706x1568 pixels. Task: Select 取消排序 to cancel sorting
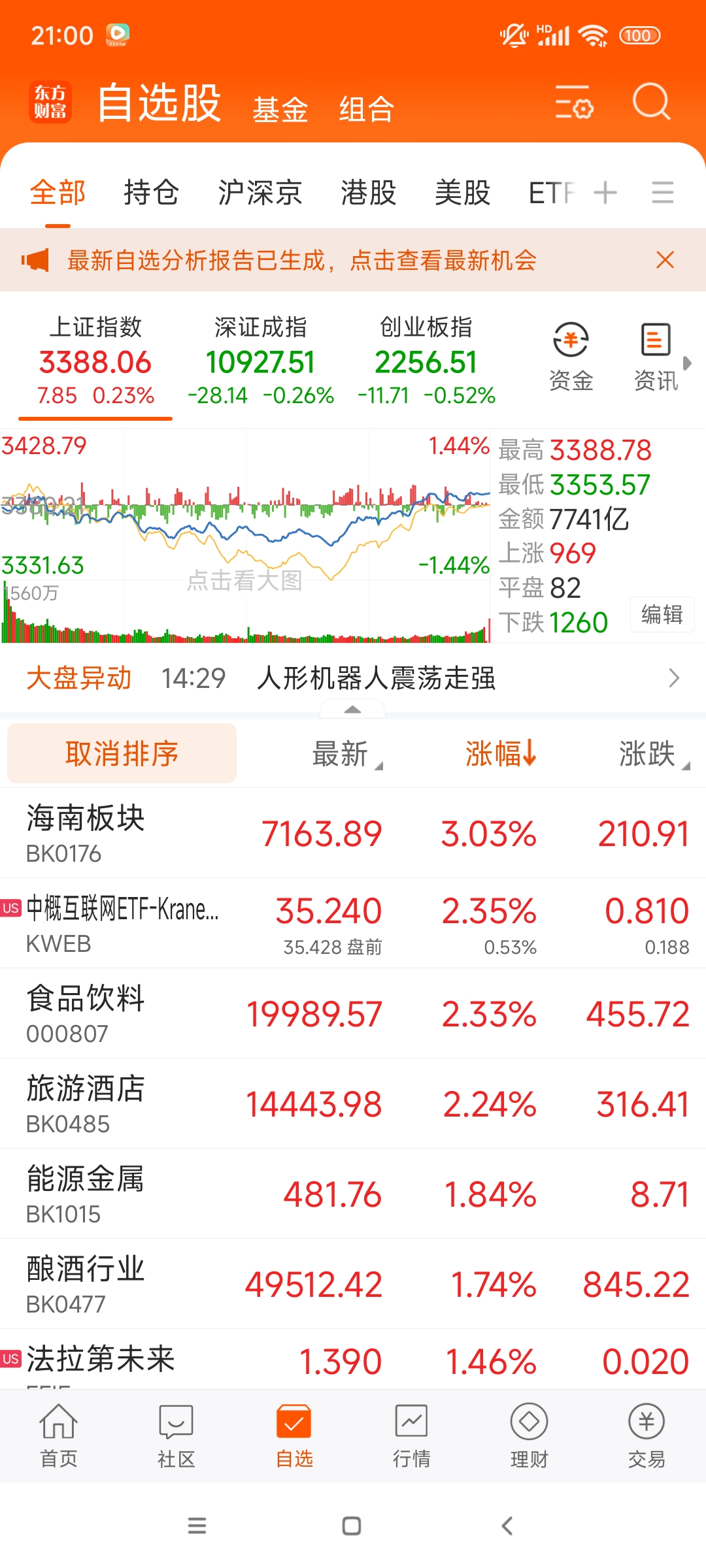coord(121,753)
